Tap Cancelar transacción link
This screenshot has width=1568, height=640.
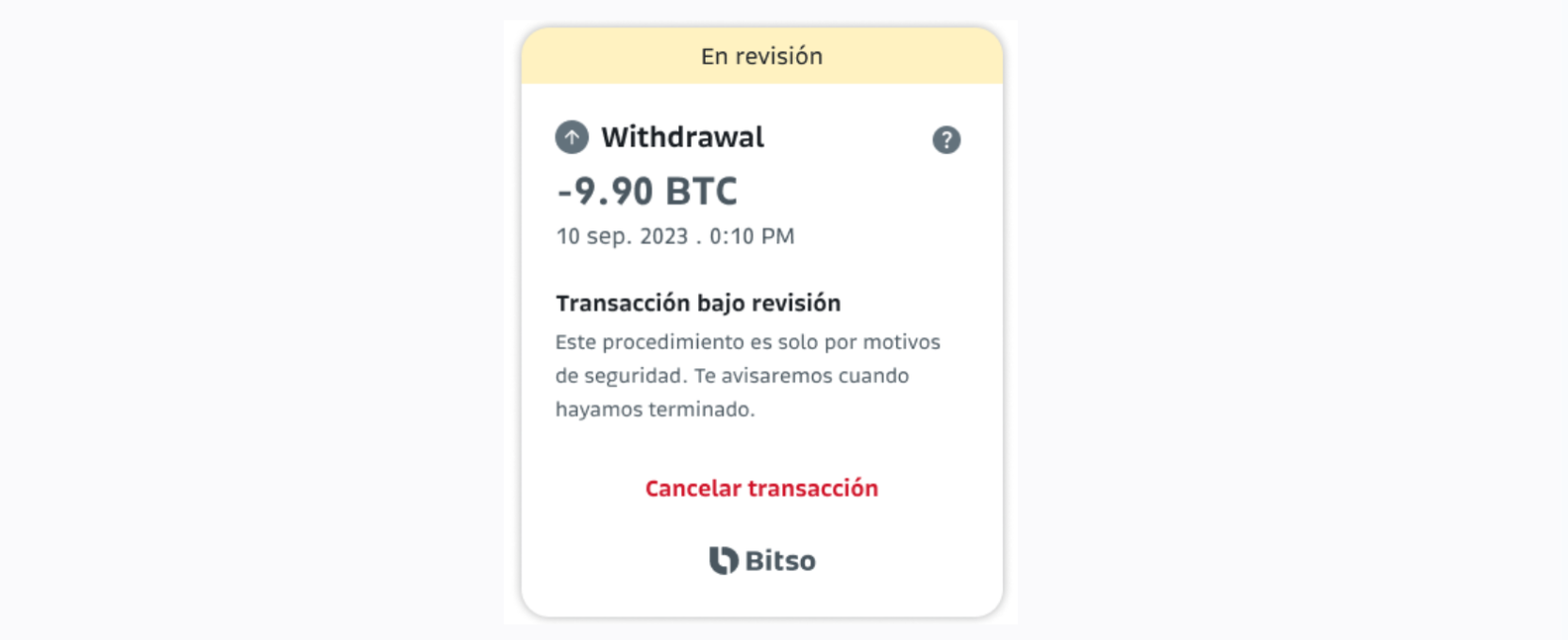(x=761, y=488)
